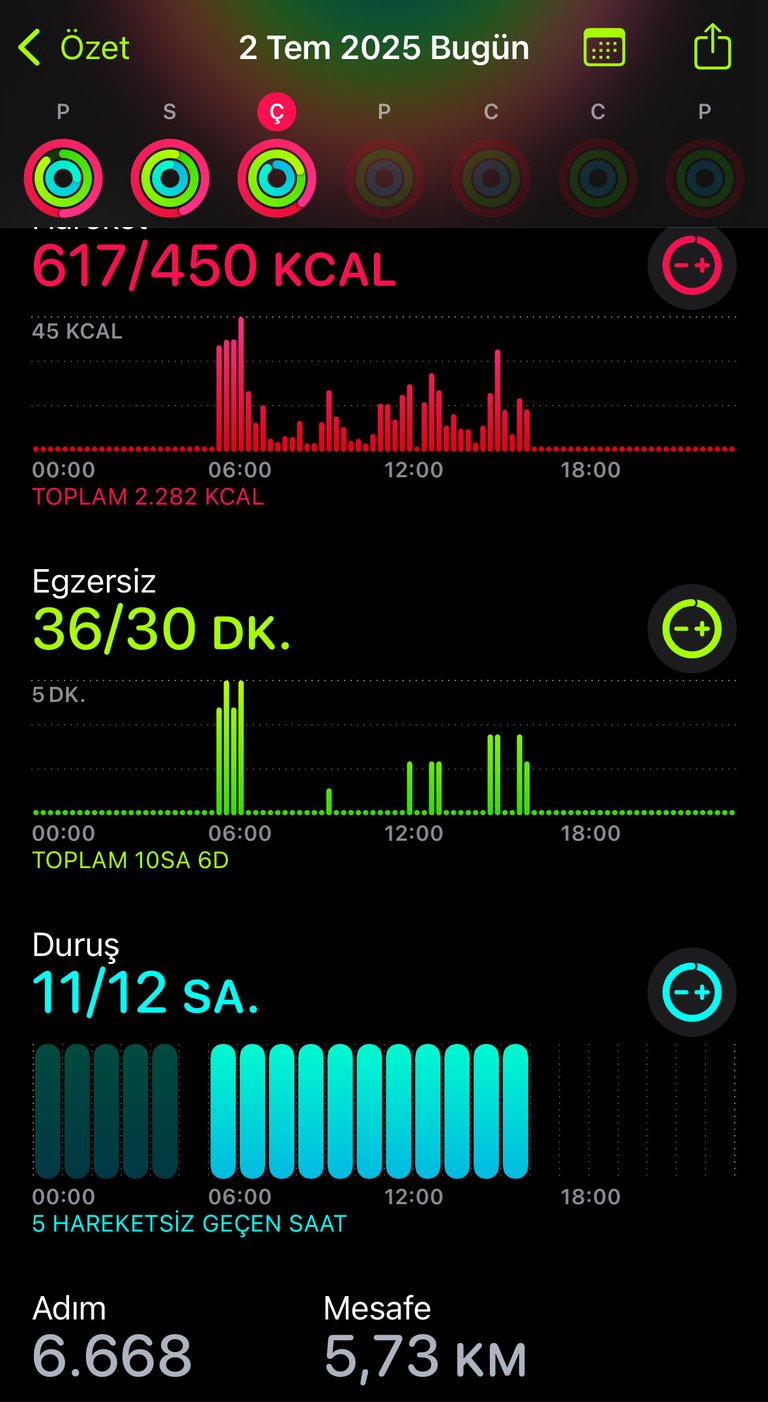Viewport: 768px width, 1402px height.
Task: Adjust the Egzersiz goal
Action: point(692,628)
